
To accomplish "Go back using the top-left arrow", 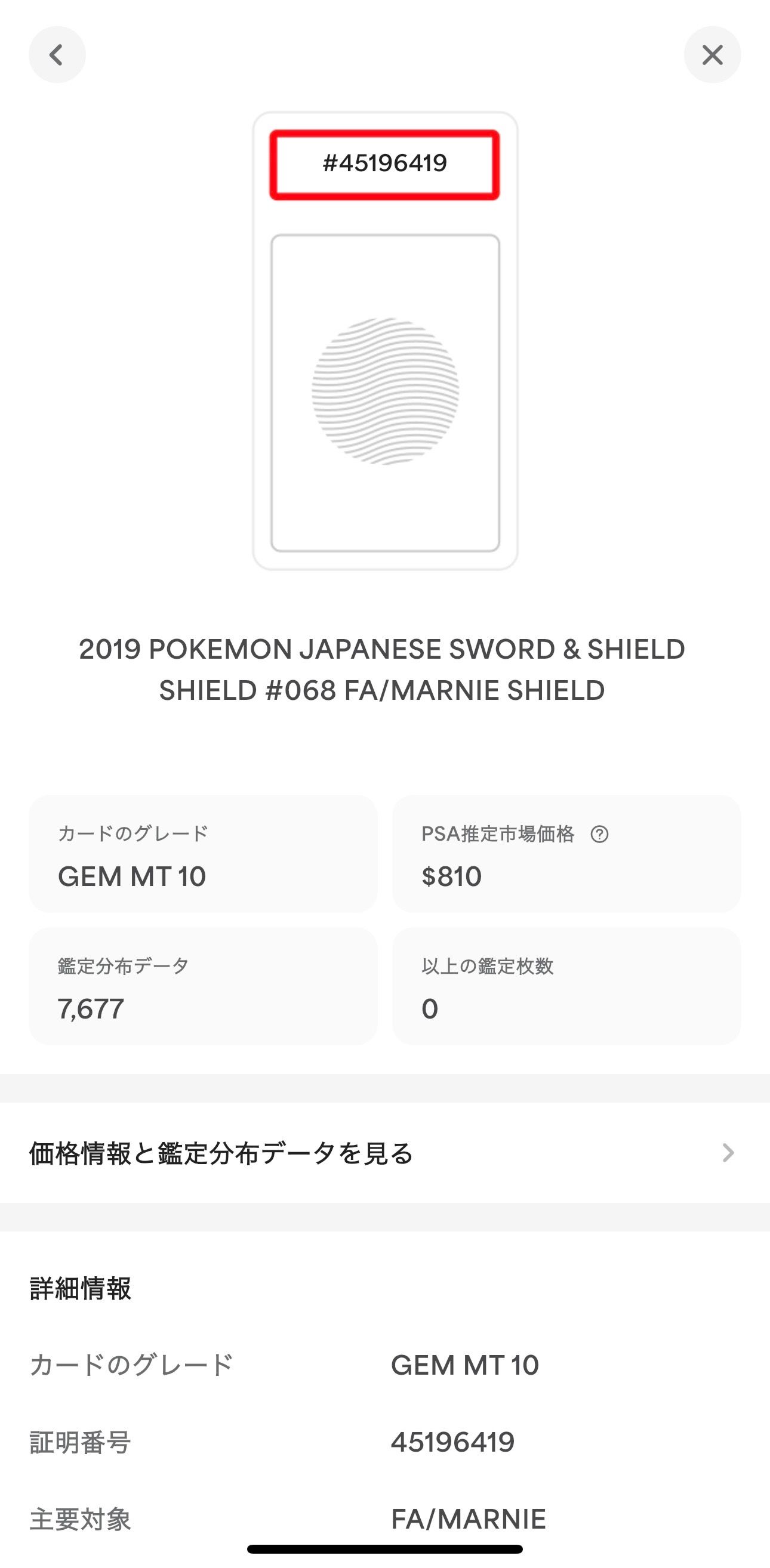I will click(x=57, y=55).
